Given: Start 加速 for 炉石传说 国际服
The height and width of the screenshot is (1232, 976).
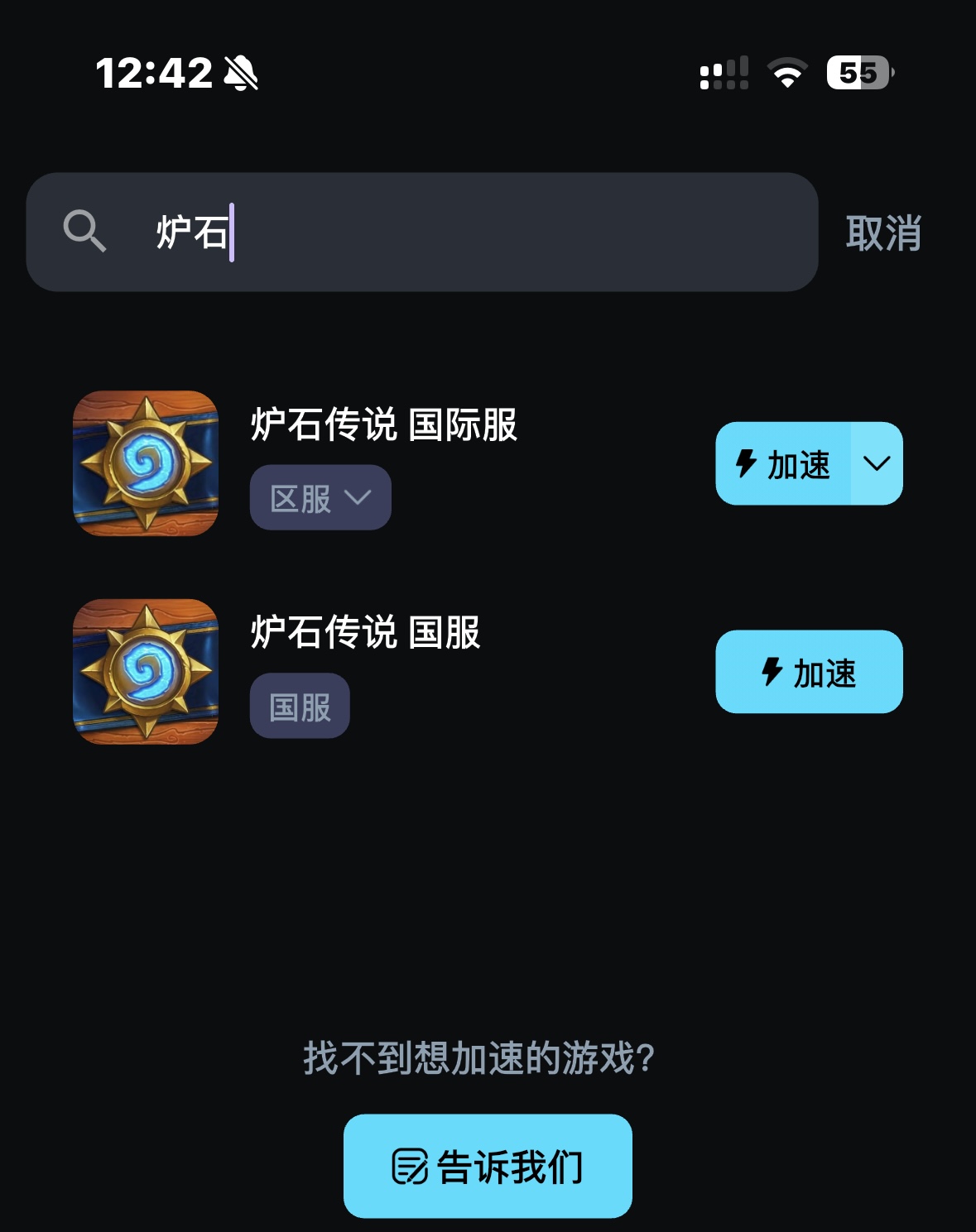Looking at the screenshot, I should tap(782, 464).
